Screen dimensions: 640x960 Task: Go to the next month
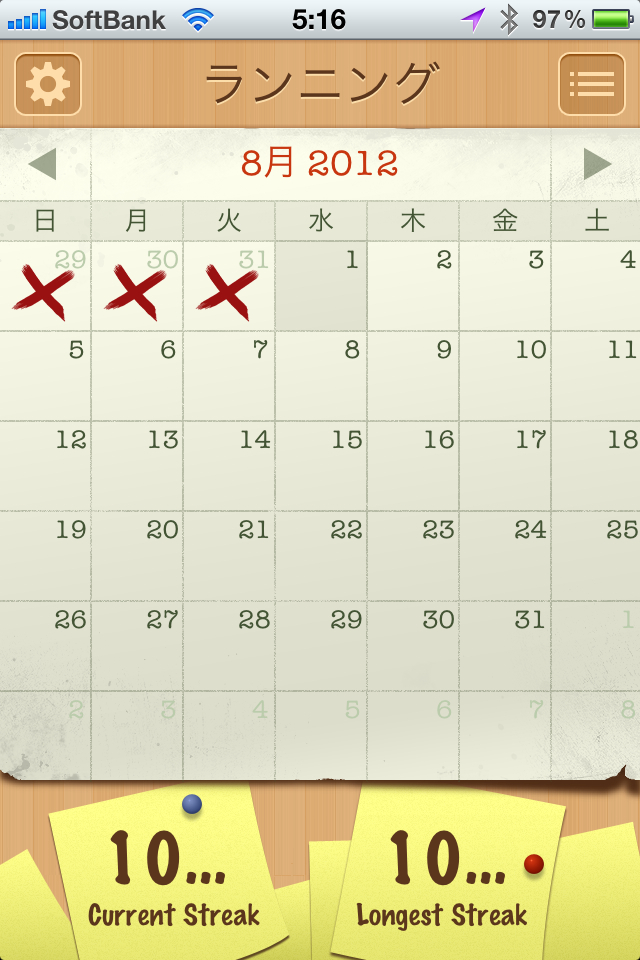click(597, 164)
